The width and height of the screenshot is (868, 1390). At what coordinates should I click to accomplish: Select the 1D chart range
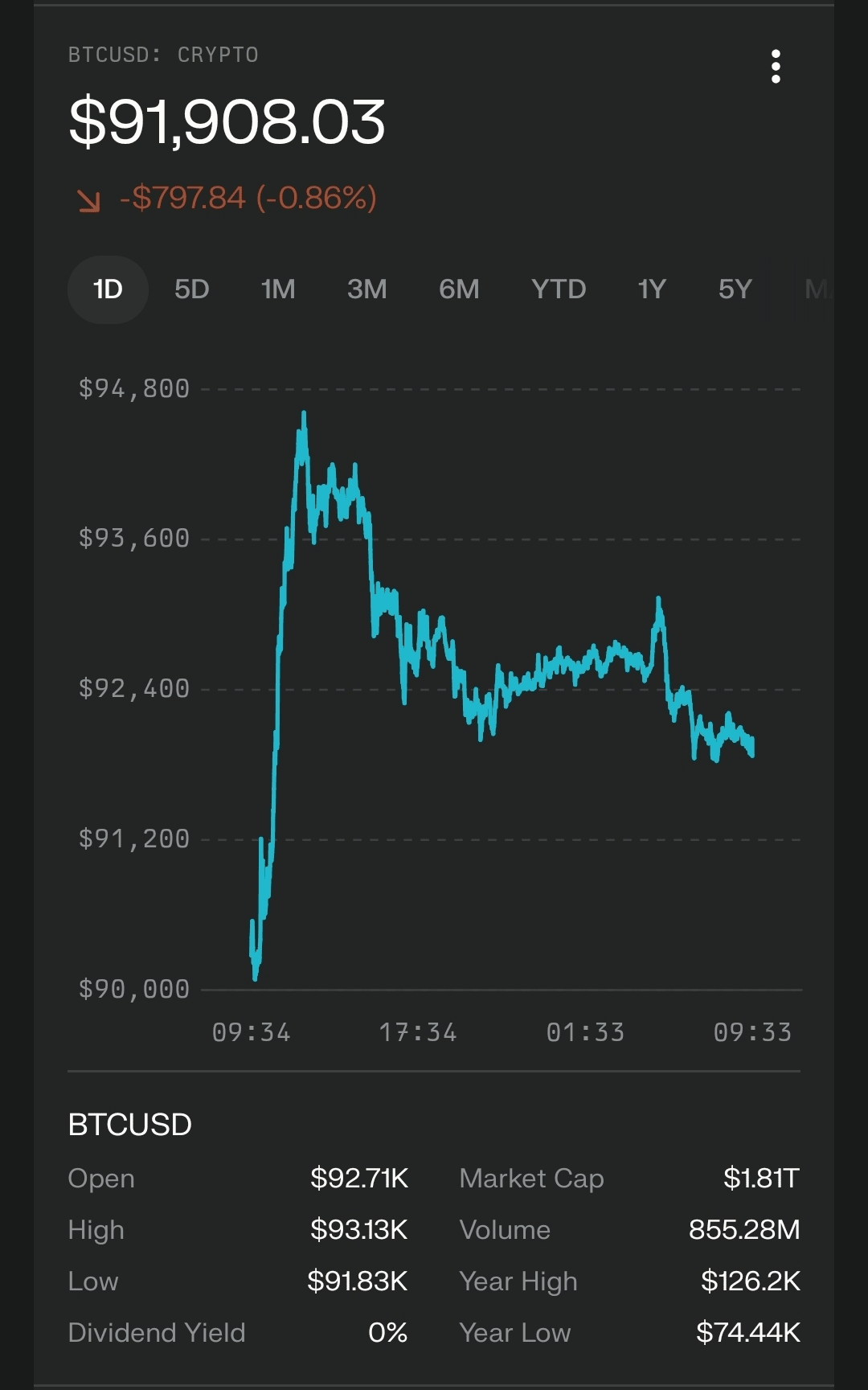pos(108,289)
